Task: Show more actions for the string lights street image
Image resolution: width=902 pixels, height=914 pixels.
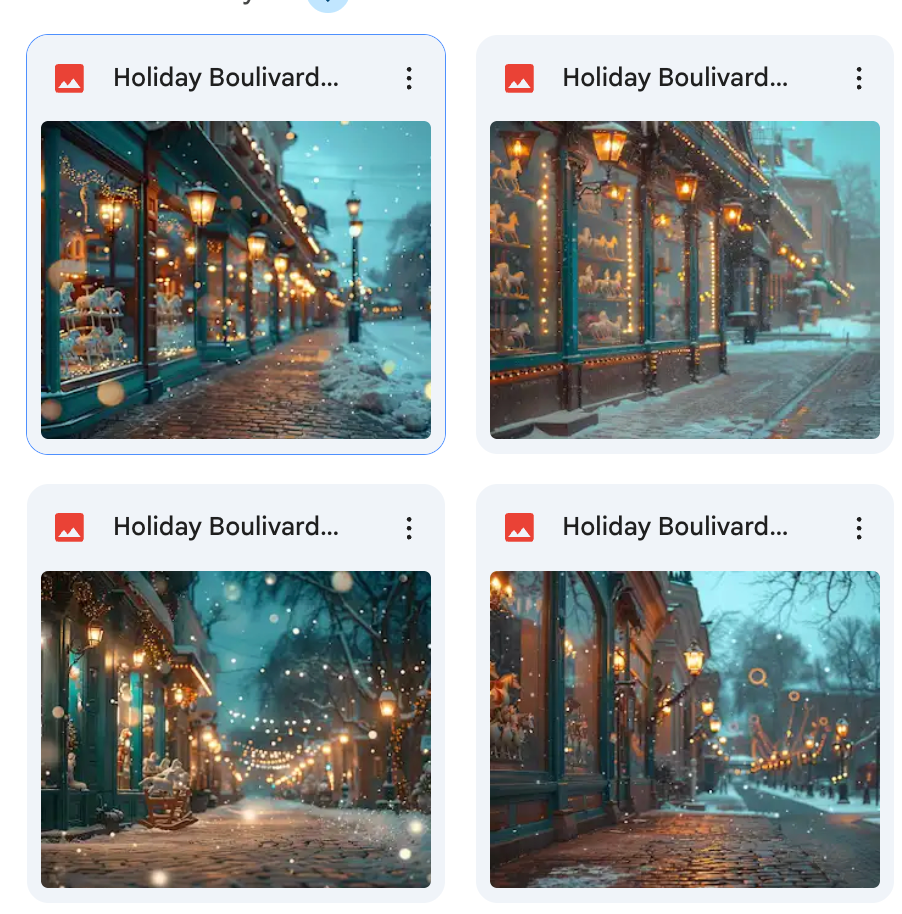Action: tap(409, 528)
